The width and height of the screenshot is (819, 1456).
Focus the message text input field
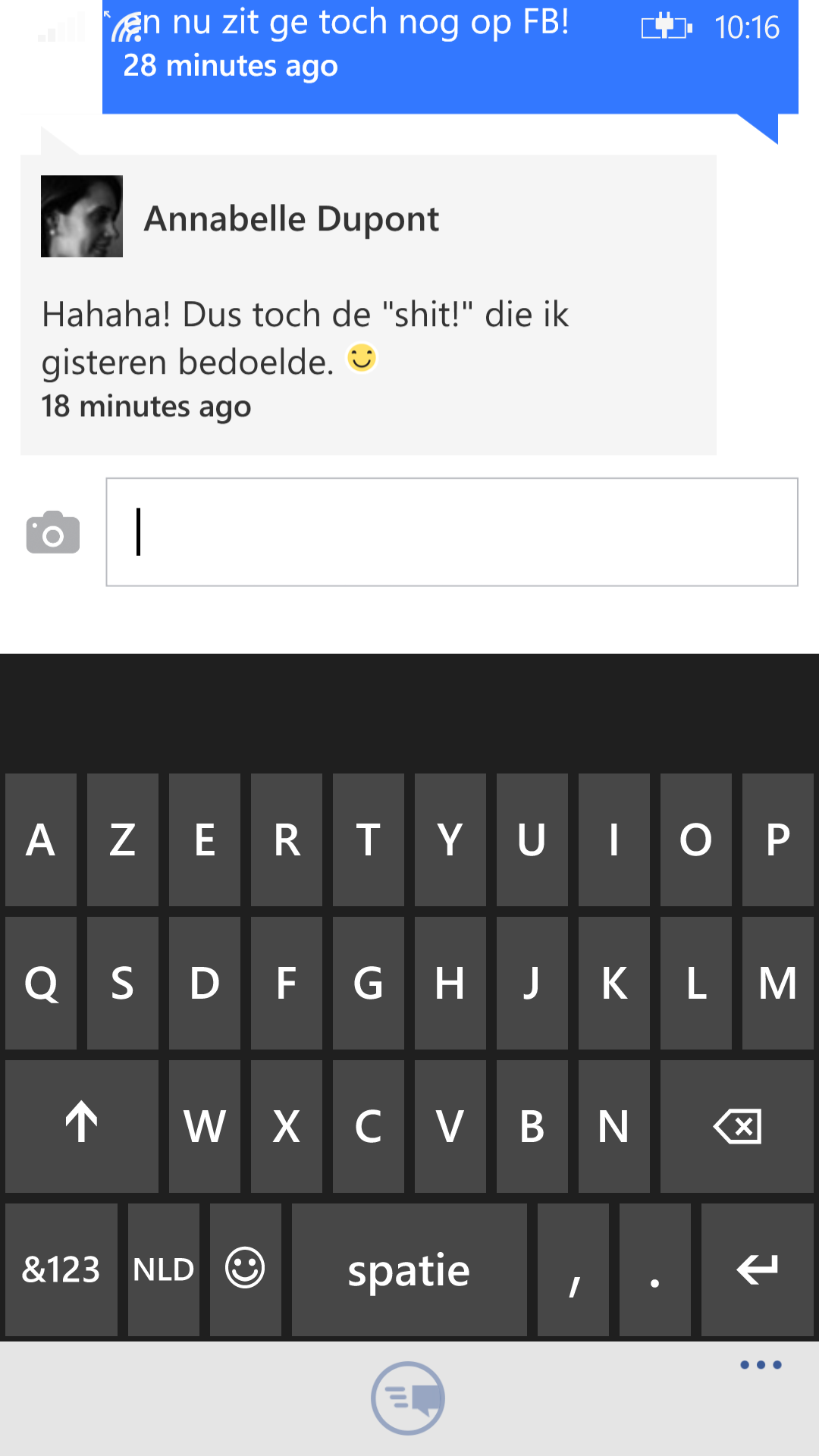pos(451,532)
